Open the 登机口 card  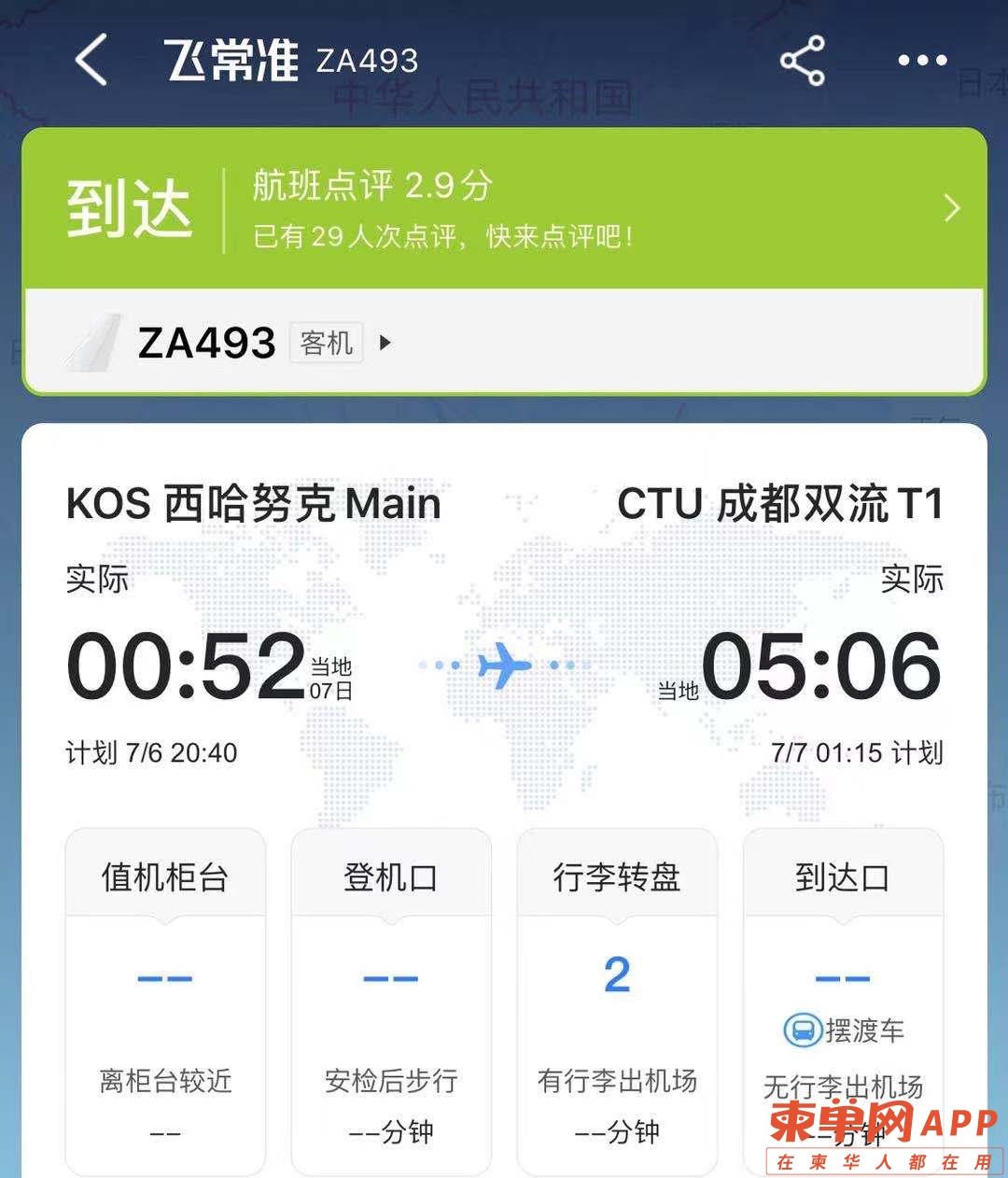391,999
